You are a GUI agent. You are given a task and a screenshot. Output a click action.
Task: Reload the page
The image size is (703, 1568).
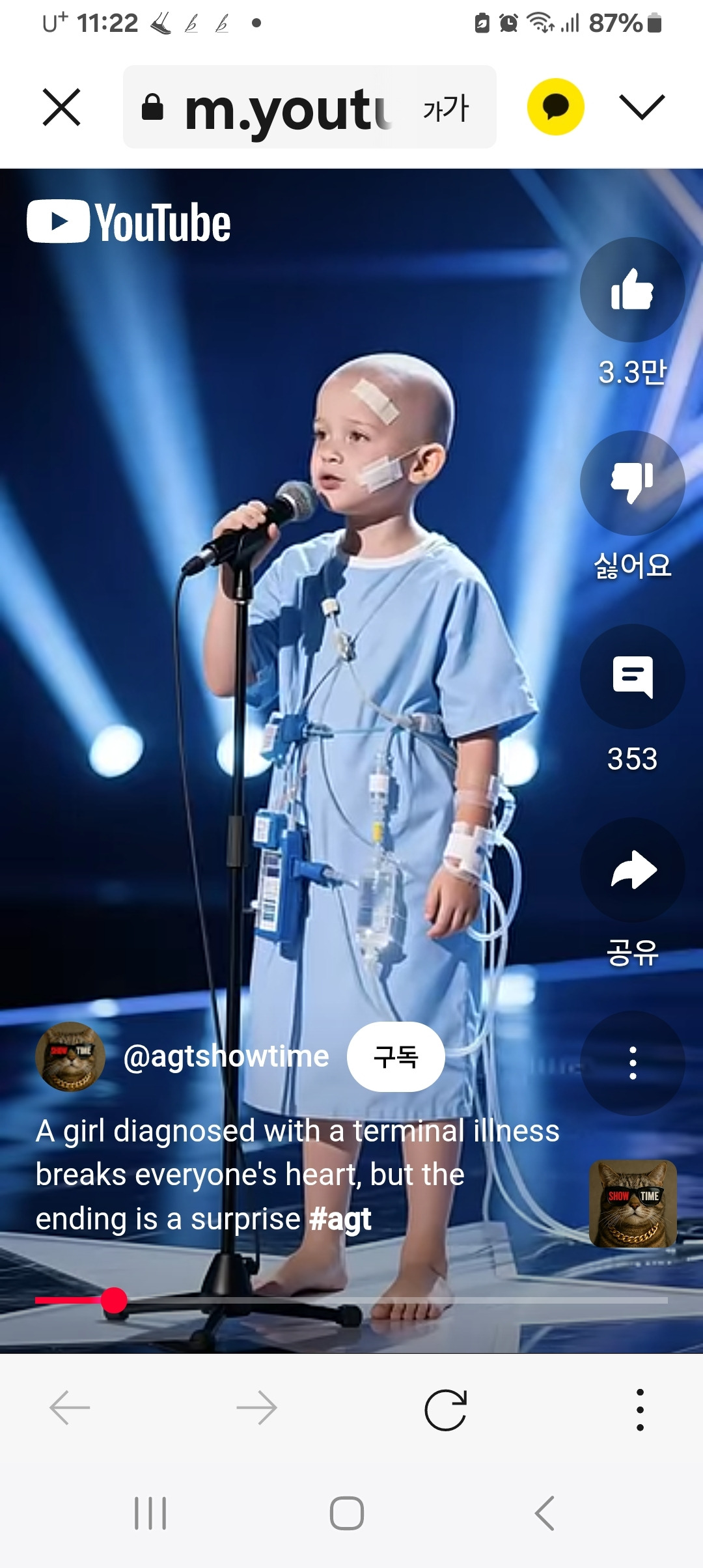point(446,1410)
